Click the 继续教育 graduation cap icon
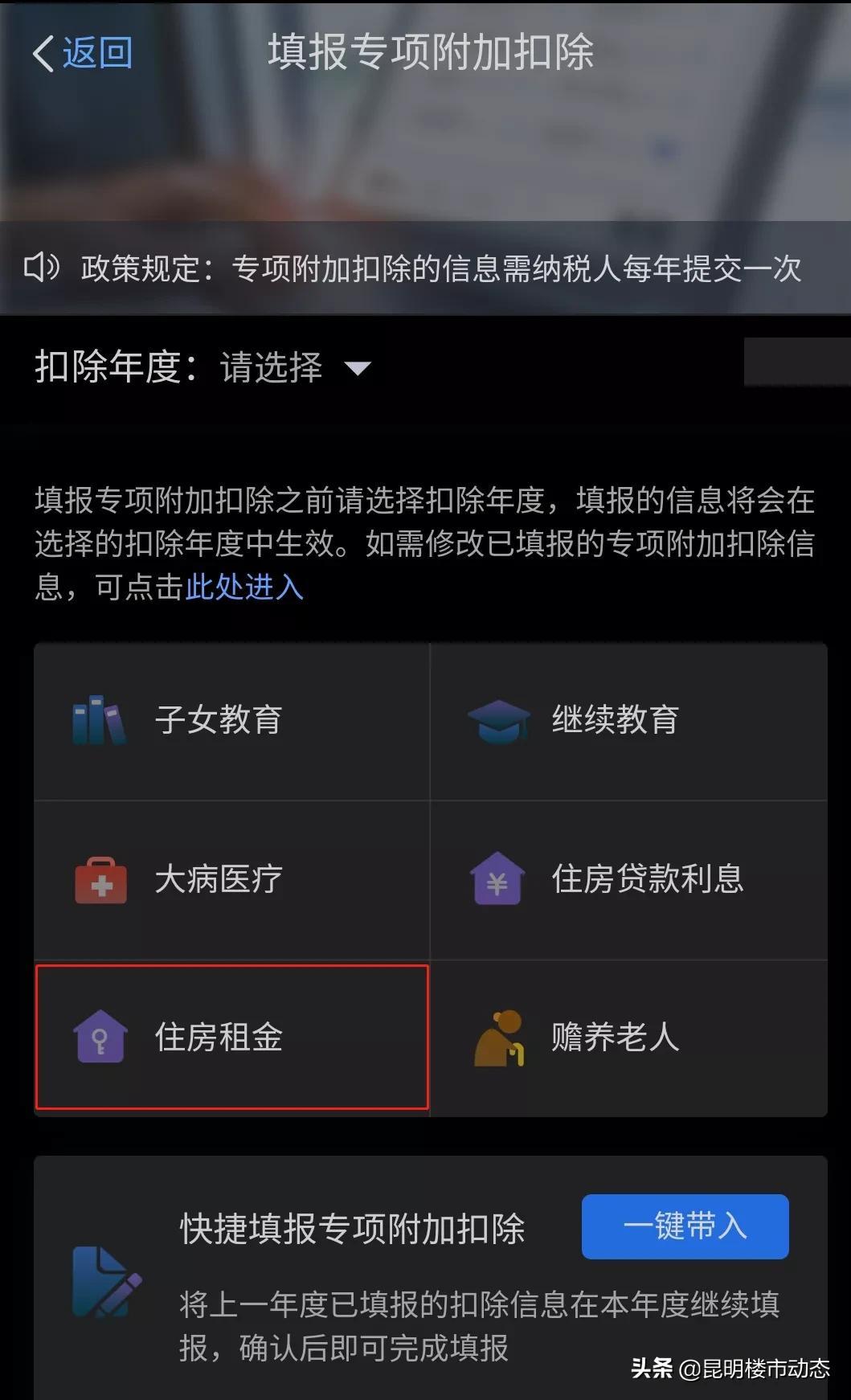This screenshot has width=851, height=1400. click(498, 721)
